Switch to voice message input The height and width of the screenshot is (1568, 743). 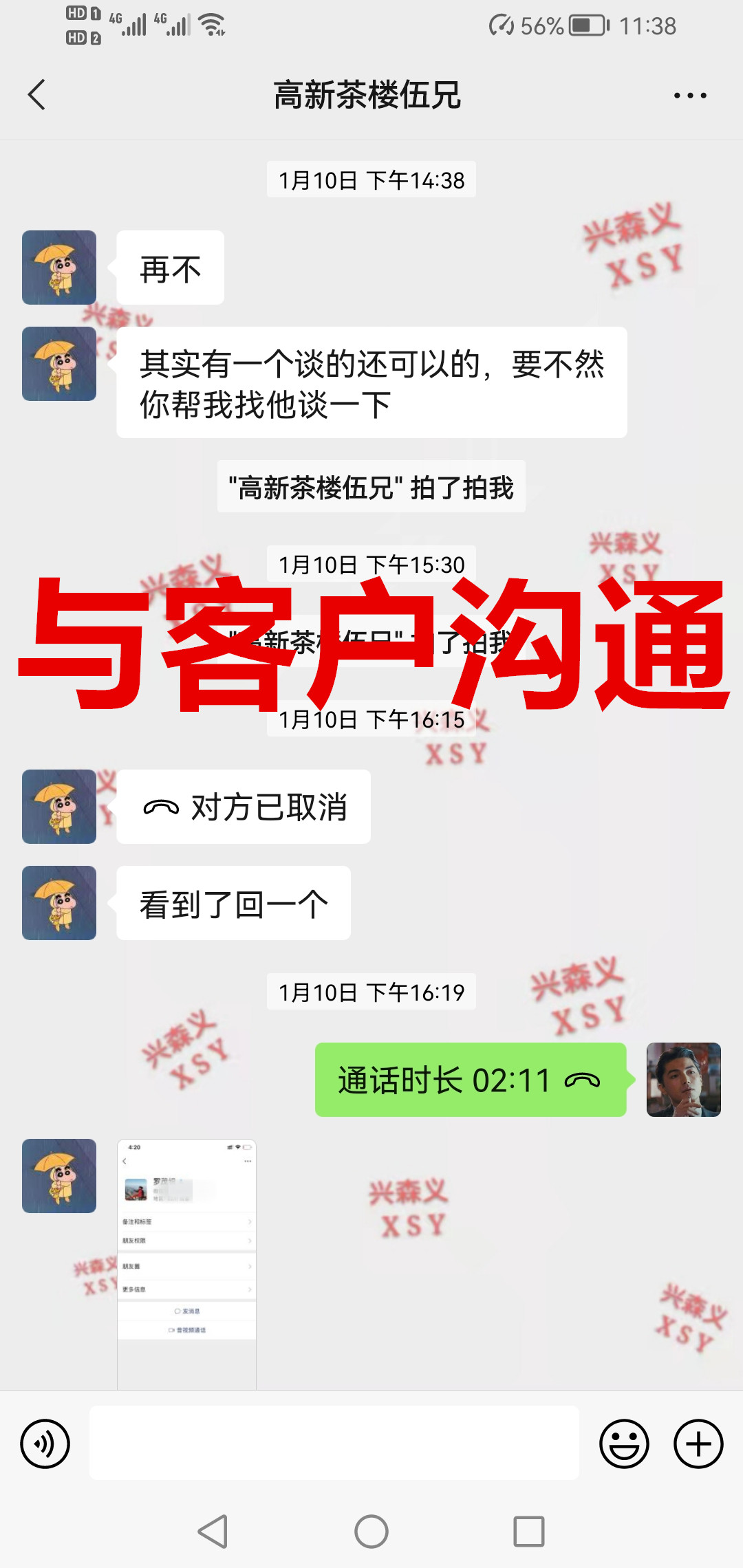pyautogui.click(x=45, y=1444)
